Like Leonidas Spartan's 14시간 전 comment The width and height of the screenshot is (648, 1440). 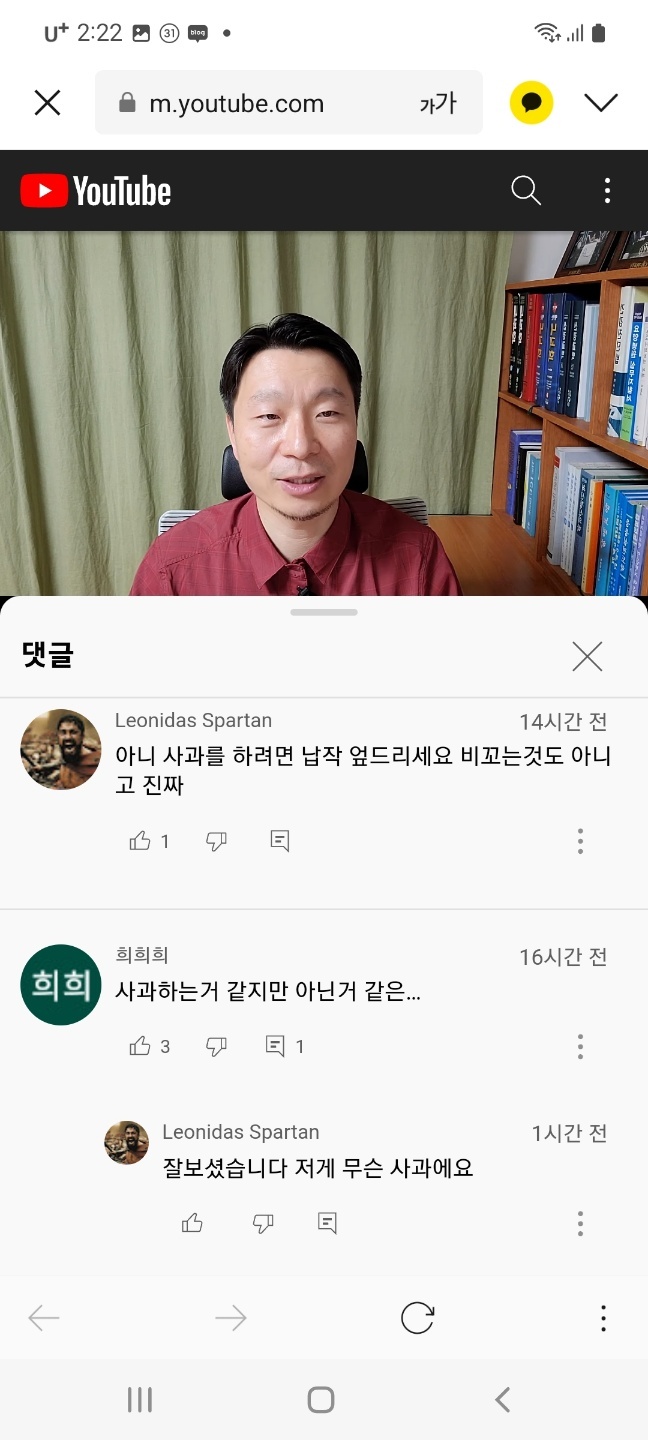coord(139,841)
